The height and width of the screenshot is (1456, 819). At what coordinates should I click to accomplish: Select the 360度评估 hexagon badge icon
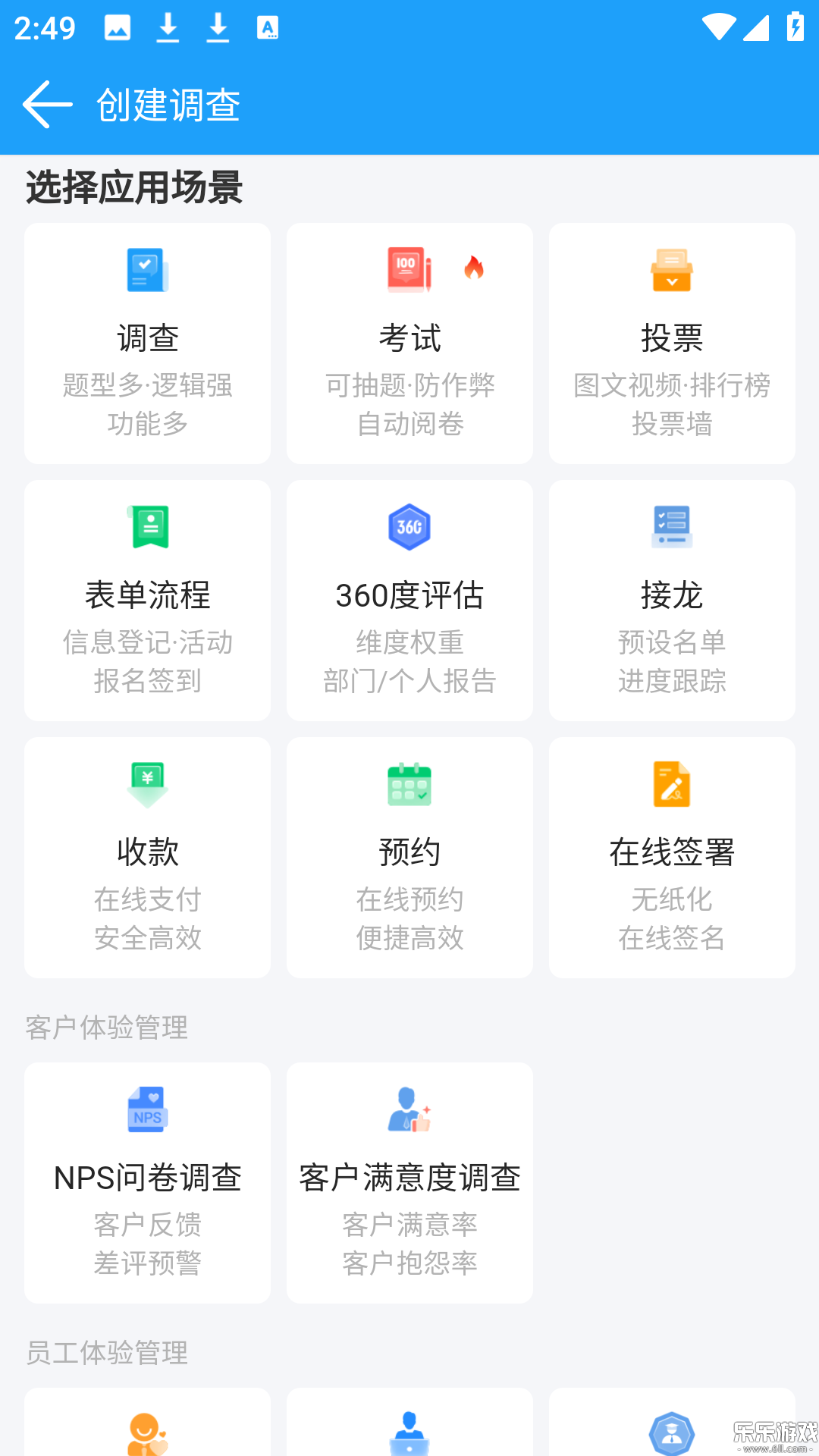point(409,527)
